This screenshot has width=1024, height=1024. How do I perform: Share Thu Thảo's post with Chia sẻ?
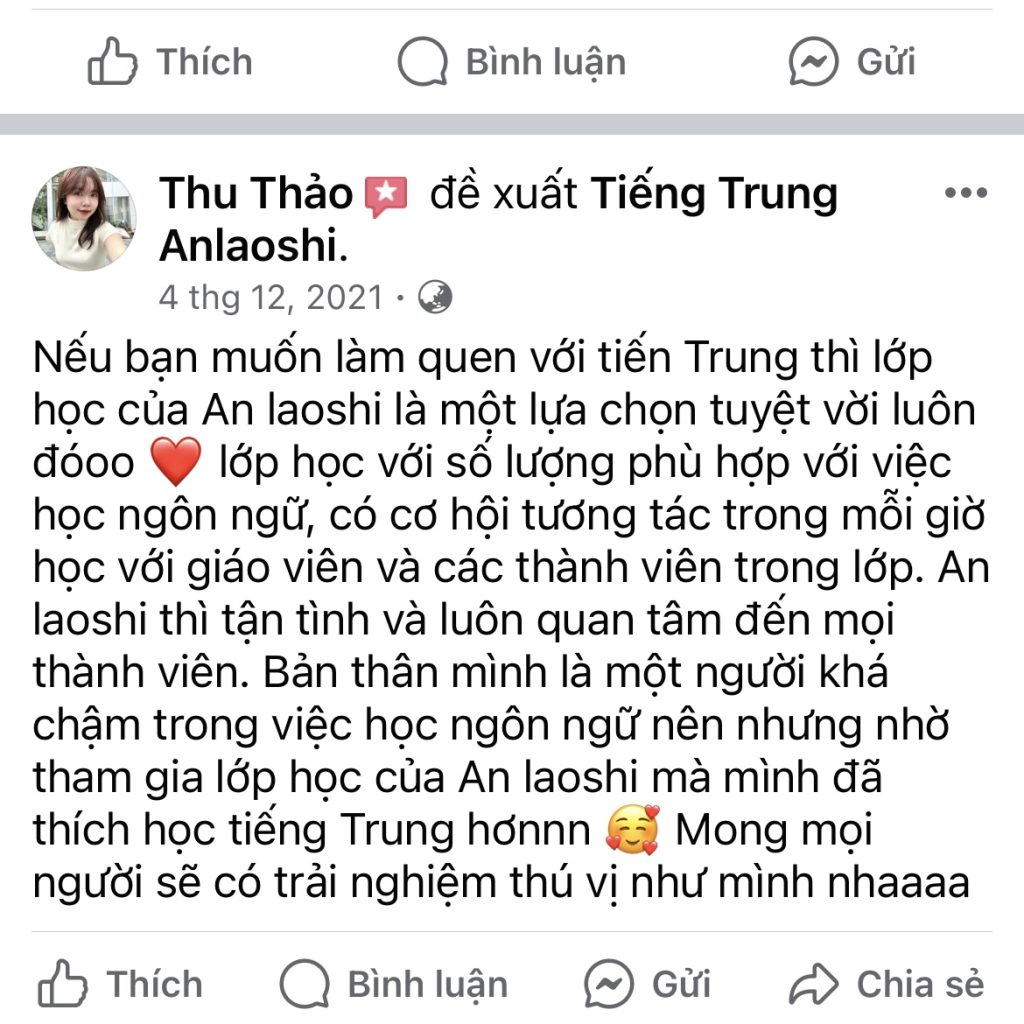887,984
